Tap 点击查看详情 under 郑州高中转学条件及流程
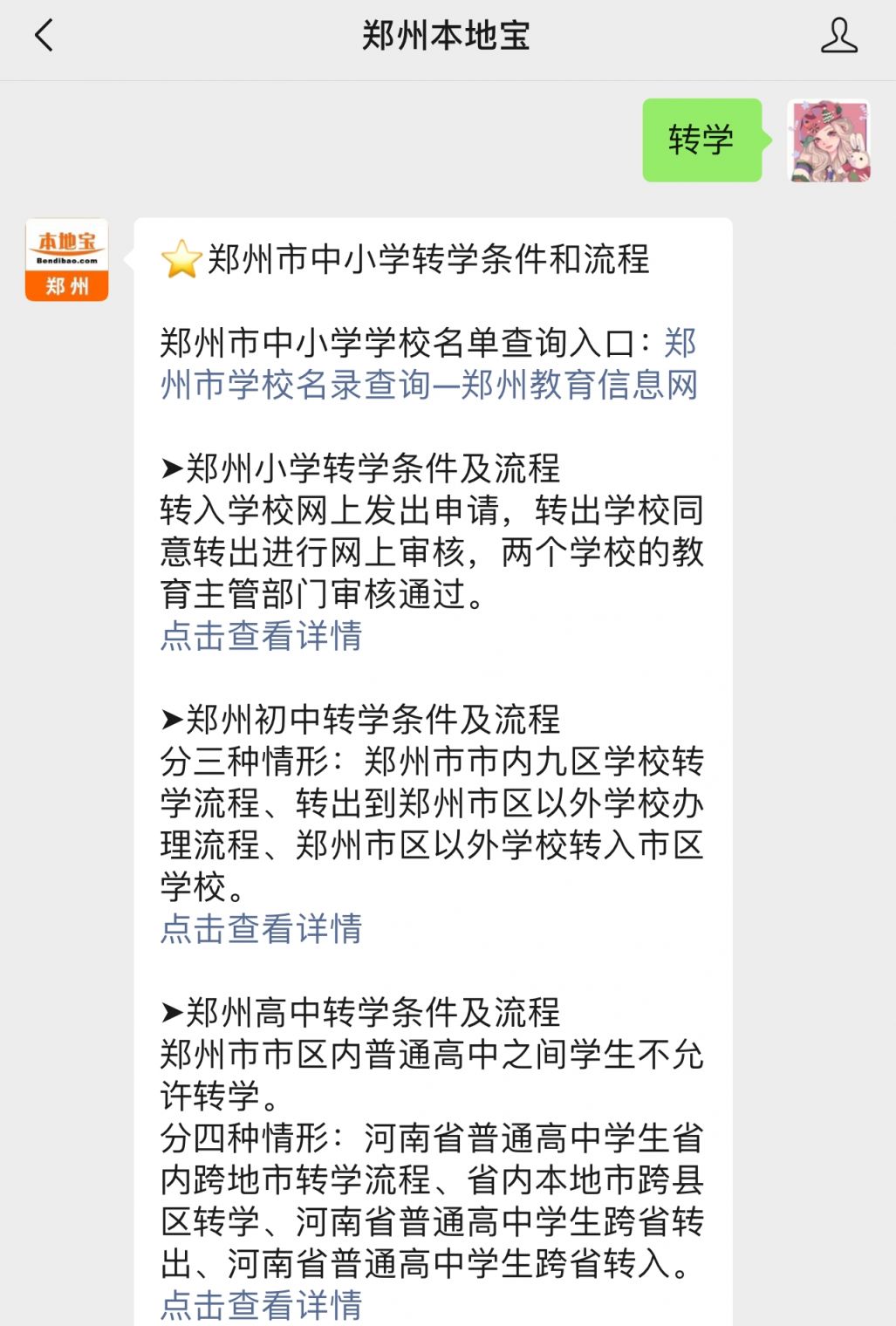This screenshot has width=896, height=1326. pyautogui.click(x=261, y=1305)
